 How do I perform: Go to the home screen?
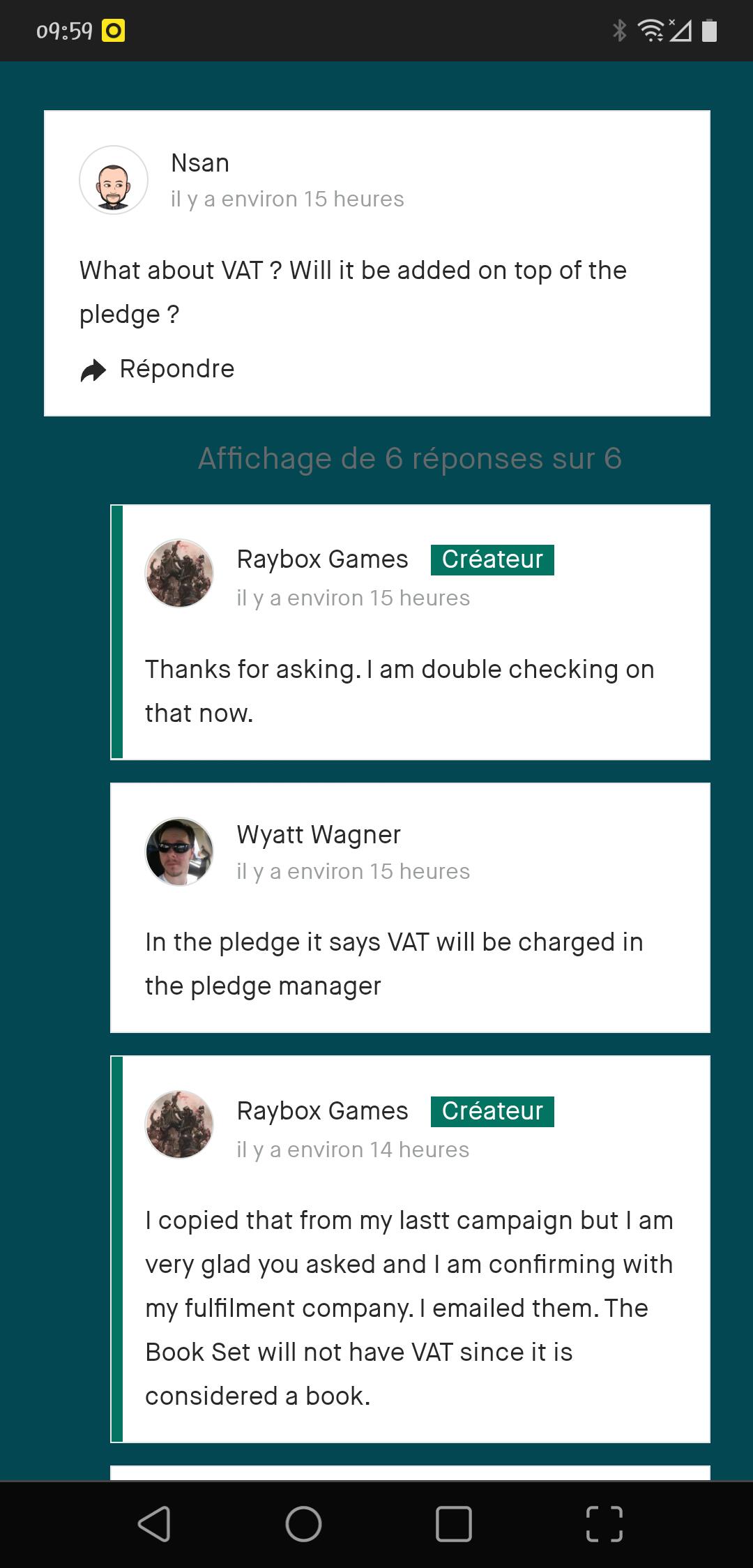[304, 1523]
